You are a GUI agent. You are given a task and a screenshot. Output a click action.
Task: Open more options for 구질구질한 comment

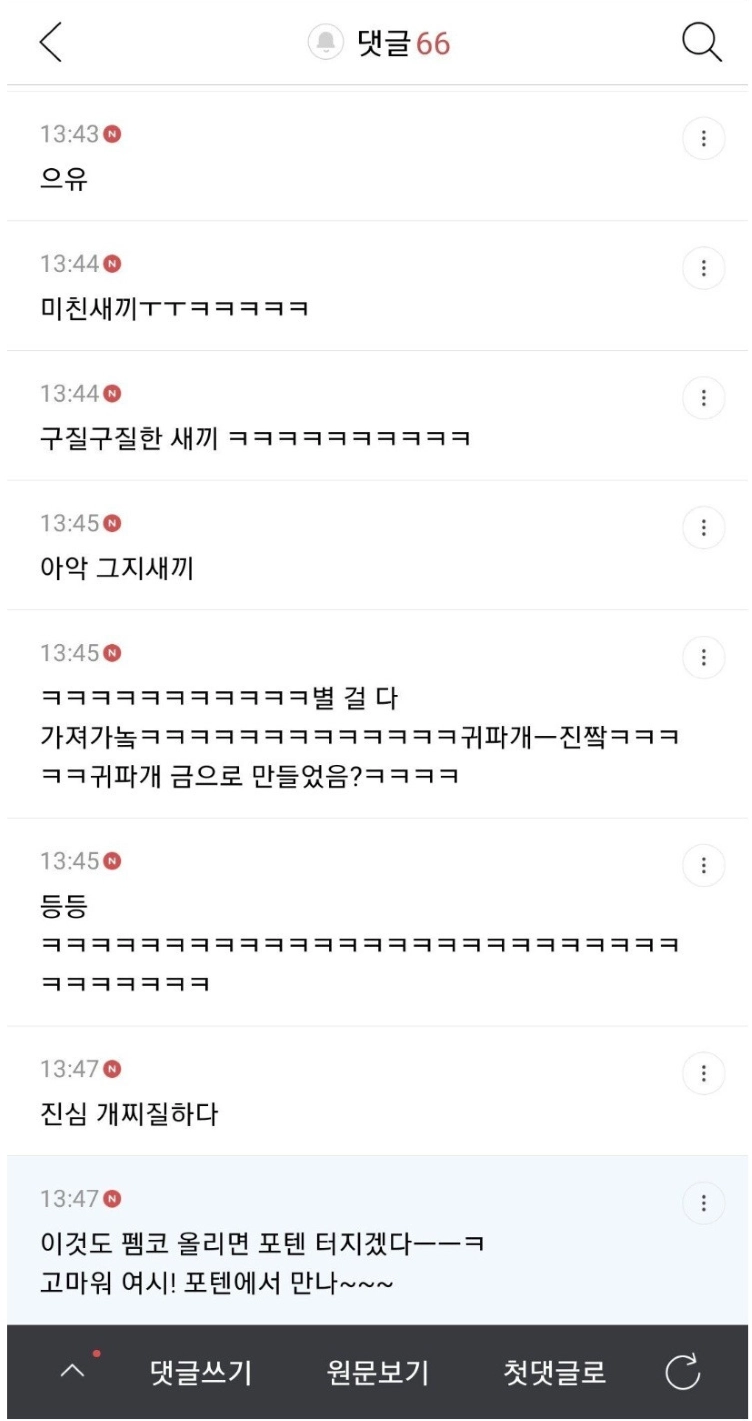click(704, 398)
